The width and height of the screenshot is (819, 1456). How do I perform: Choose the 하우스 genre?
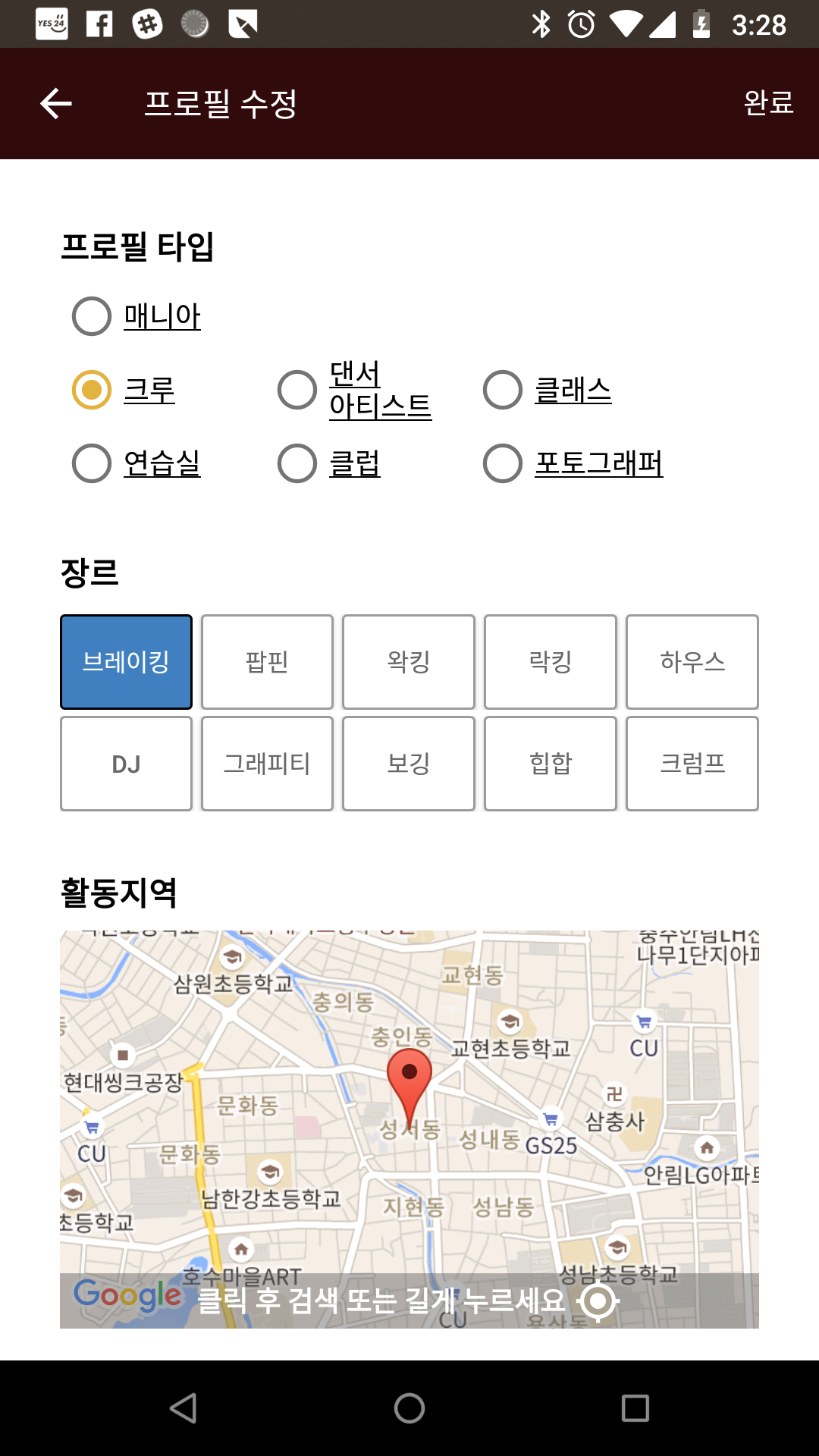(x=692, y=662)
